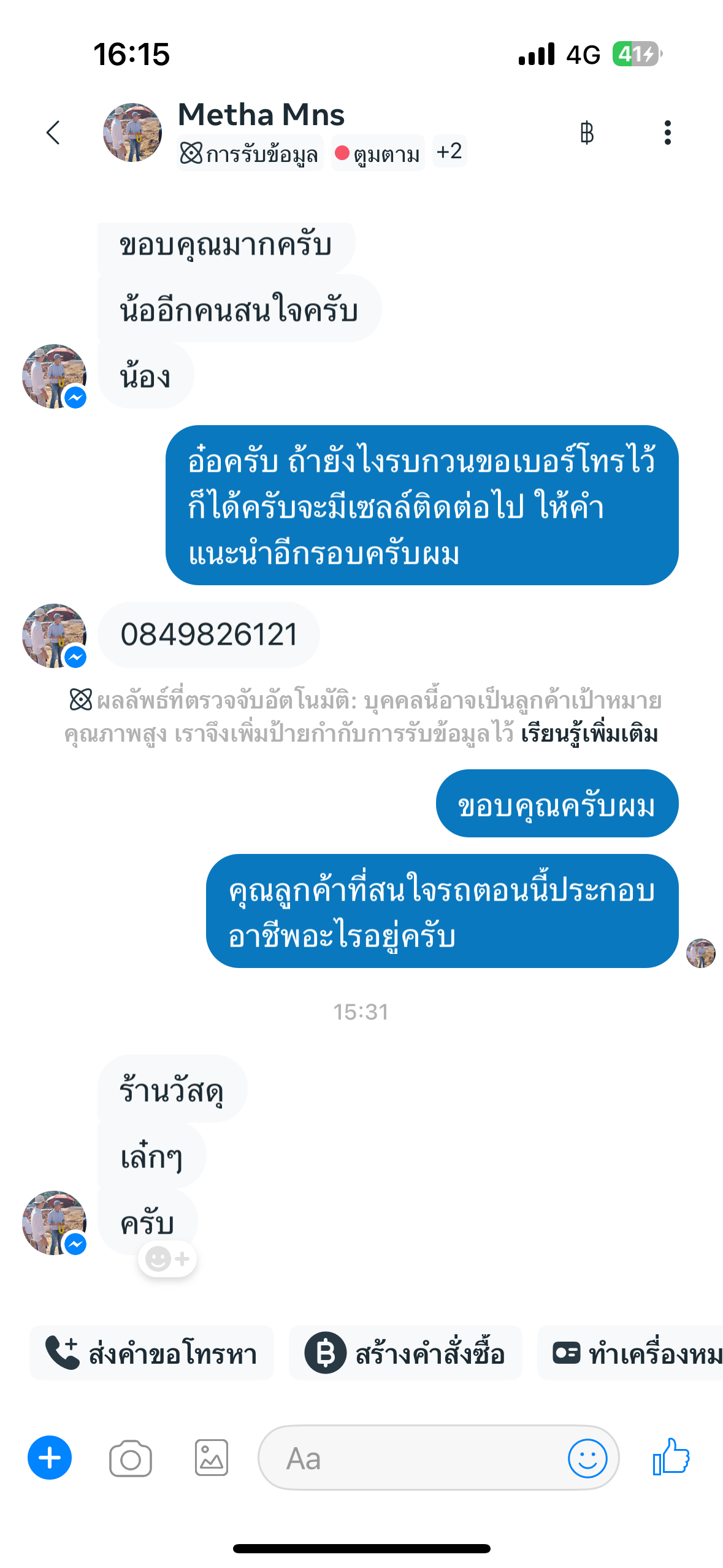
Task: Send a call request via ส่งคำขอโทรหา
Action: tap(151, 1353)
